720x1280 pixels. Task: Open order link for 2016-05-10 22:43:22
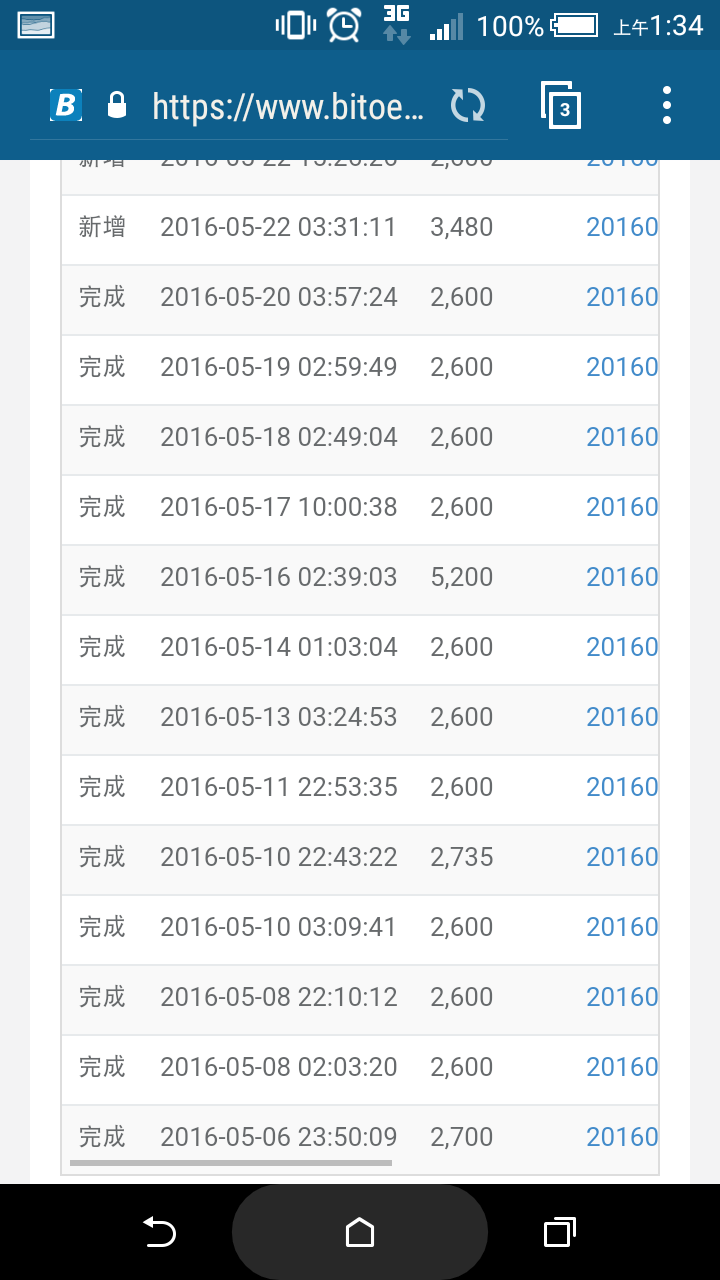[x=622, y=857]
